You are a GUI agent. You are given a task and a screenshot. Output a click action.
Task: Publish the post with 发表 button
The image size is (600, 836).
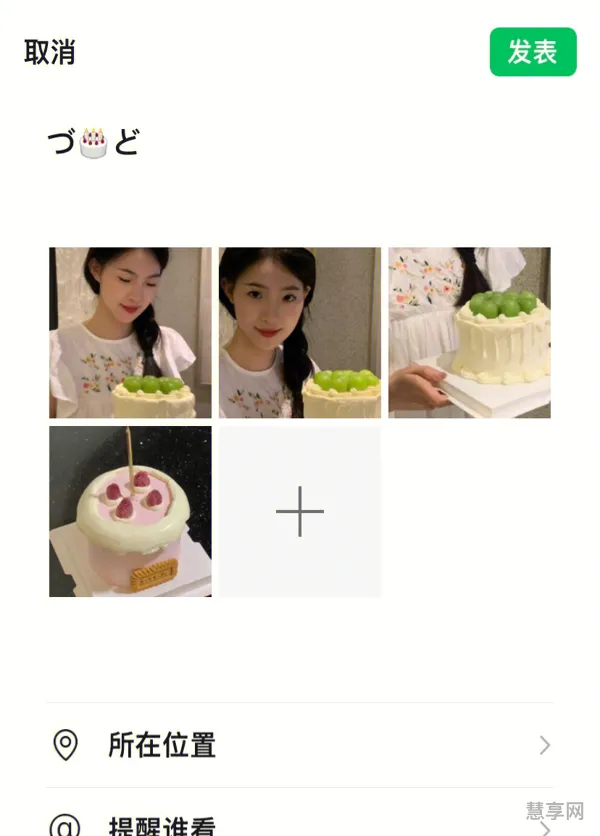coord(532,52)
